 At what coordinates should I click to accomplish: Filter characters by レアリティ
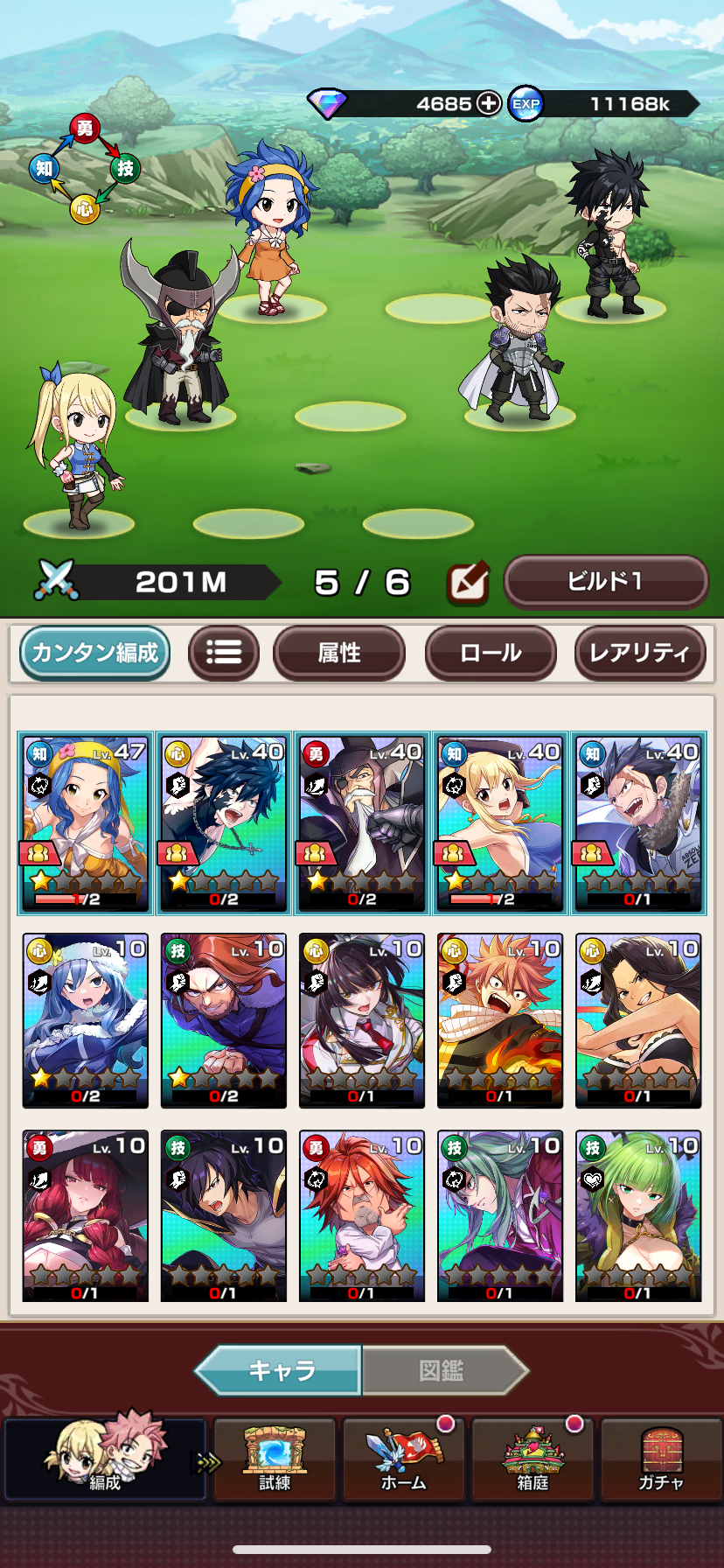coord(639,653)
